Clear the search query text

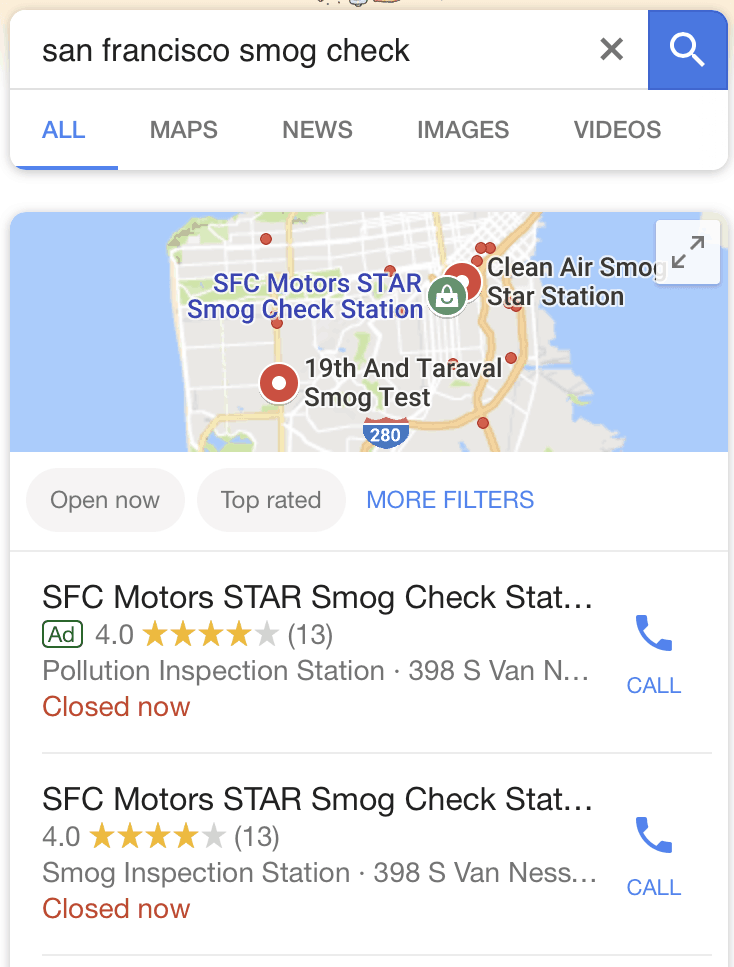pos(611,49)
